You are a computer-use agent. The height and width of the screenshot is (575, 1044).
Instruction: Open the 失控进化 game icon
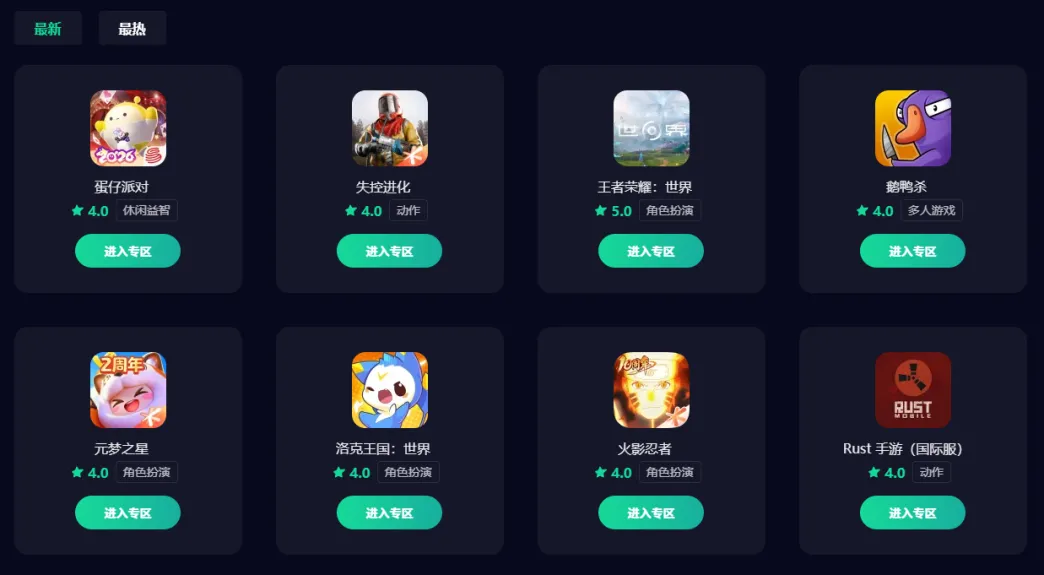click(x=390, y=128)
